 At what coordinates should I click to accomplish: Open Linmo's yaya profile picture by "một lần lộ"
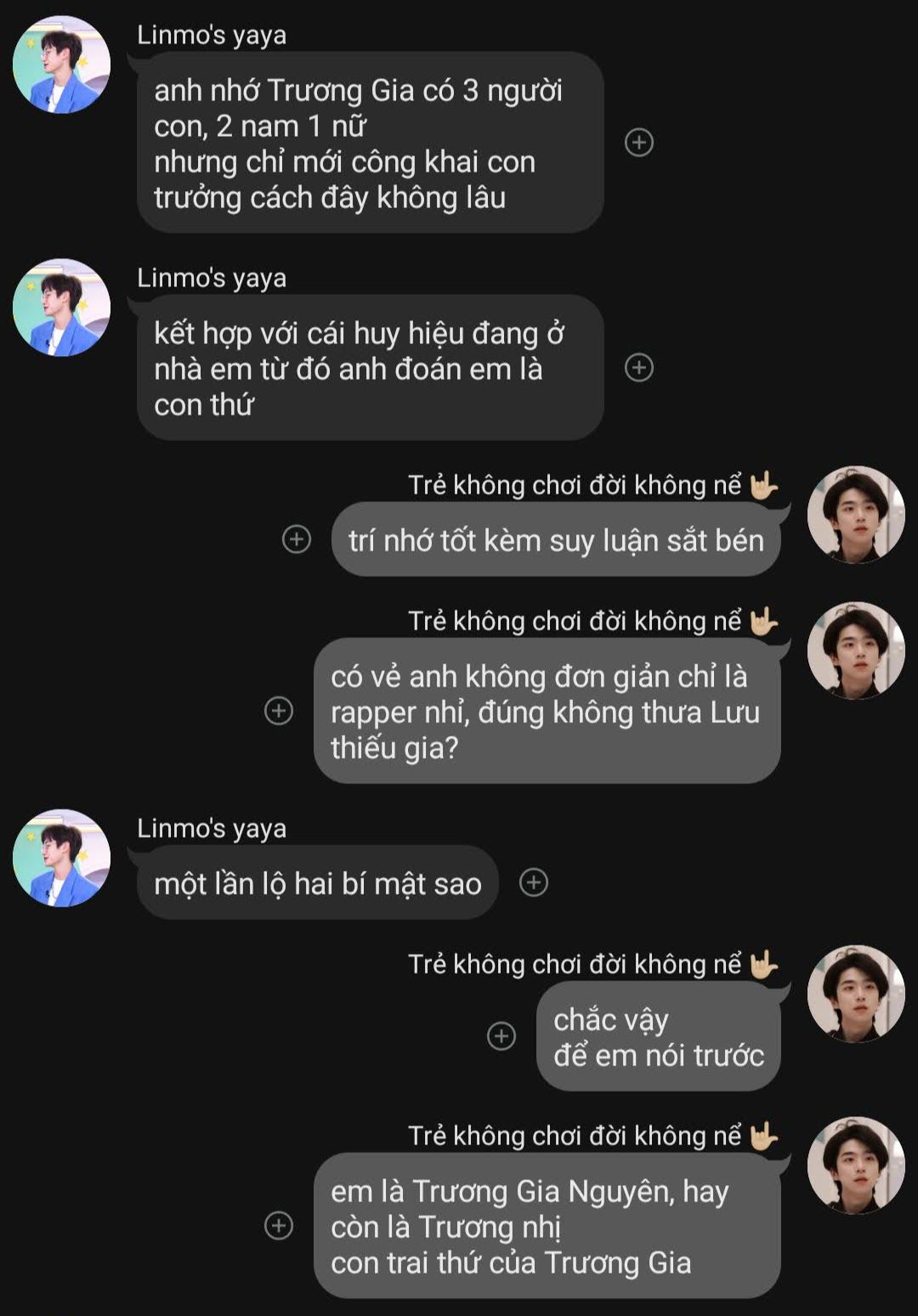61,858
